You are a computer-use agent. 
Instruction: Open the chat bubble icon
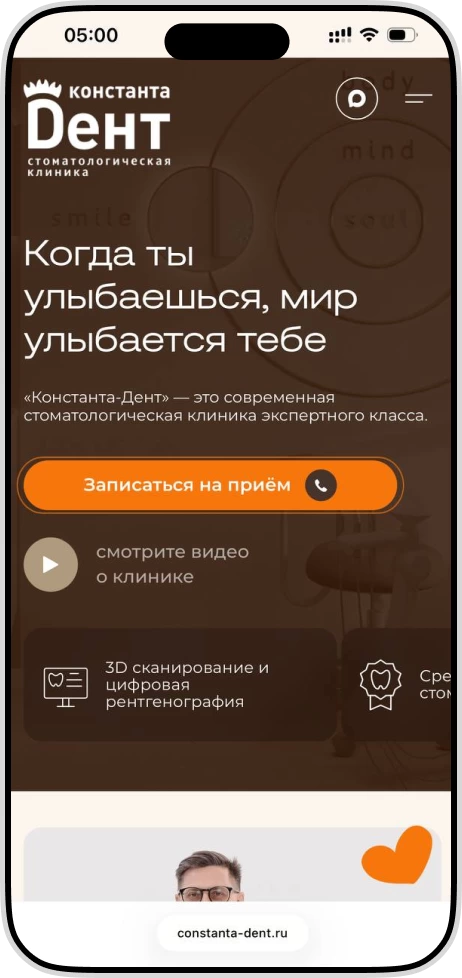pos(357,98)
